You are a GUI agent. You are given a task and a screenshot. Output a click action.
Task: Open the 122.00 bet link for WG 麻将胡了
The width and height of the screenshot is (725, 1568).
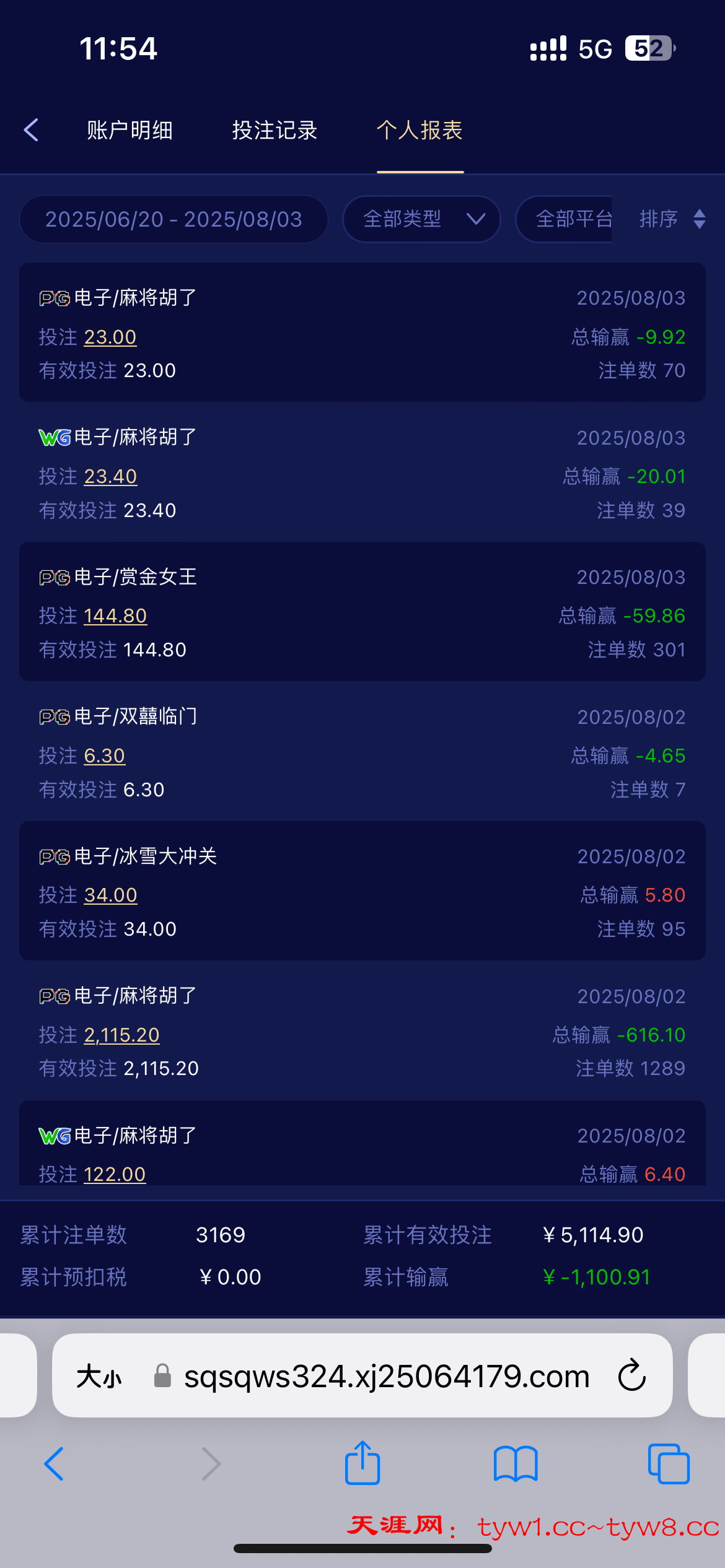pyautogui.click(x=115, y=1174)
